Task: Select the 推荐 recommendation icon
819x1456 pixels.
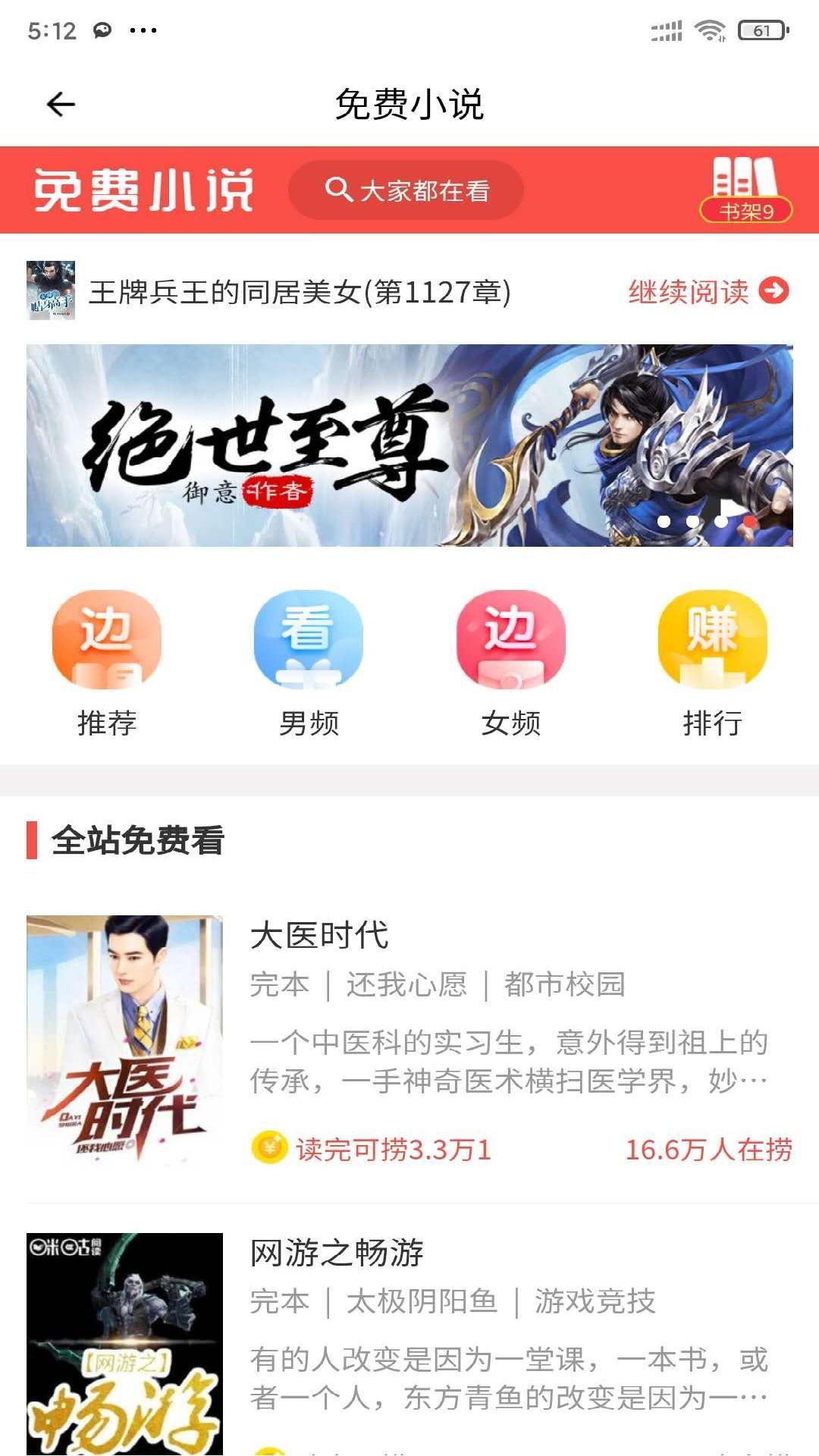Action: 106,639
